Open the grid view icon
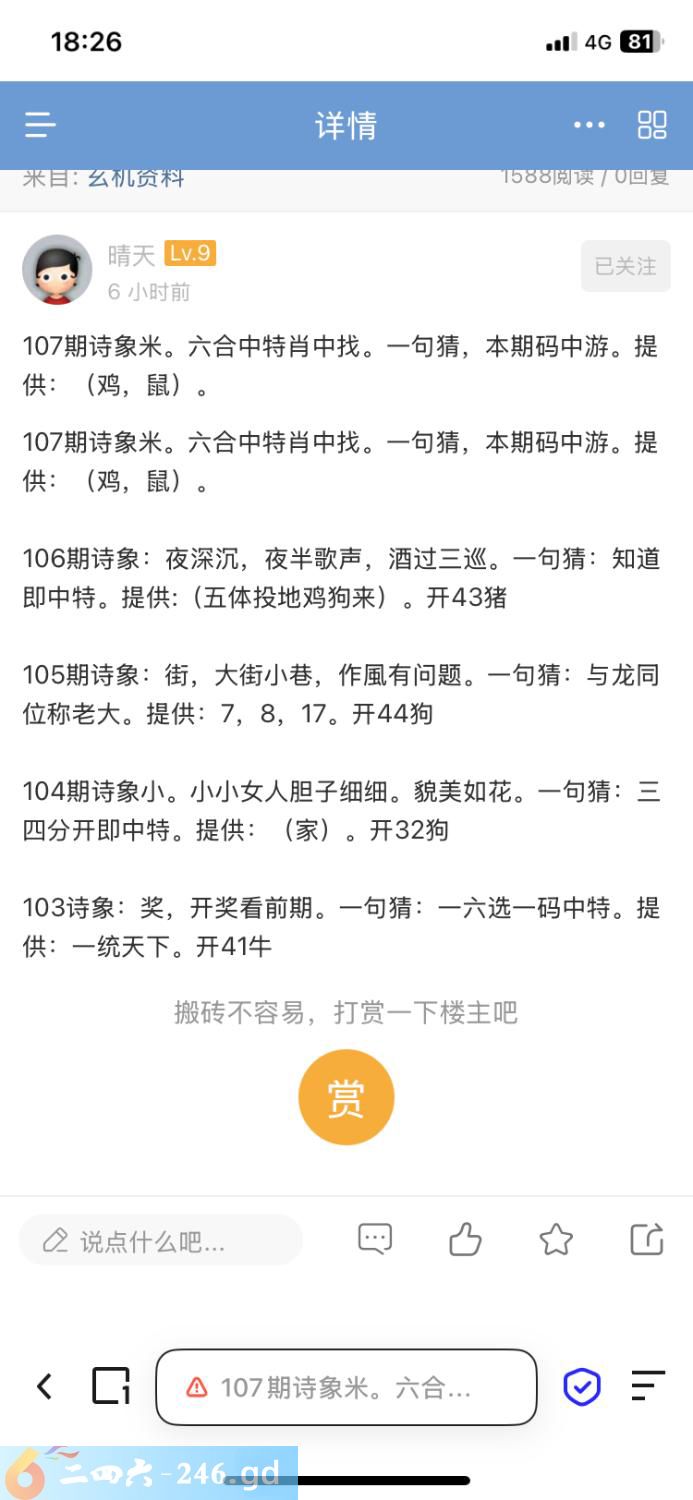 tap(652, 125)
